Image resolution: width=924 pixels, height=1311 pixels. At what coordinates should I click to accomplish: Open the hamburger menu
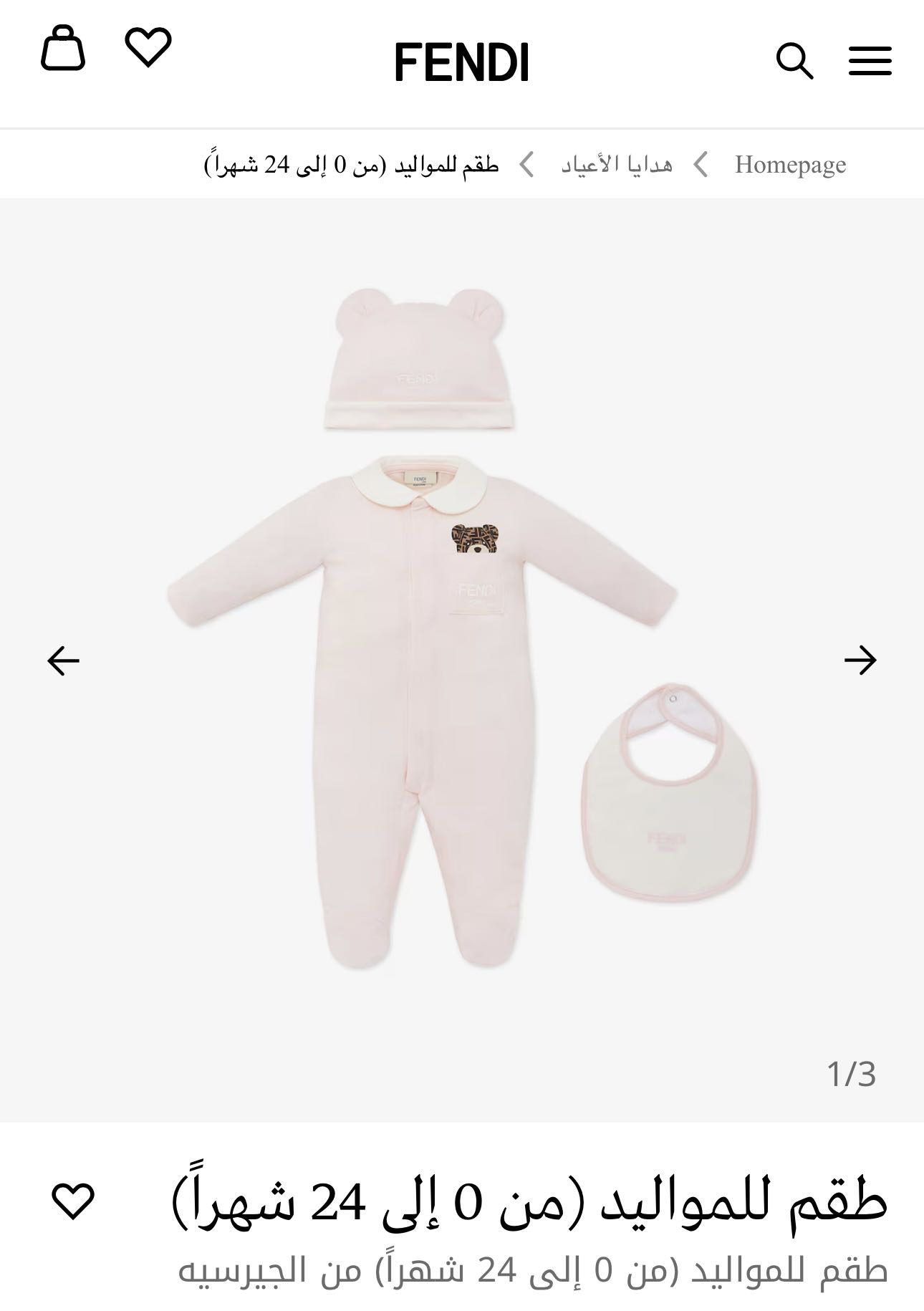pyautogui.click(x=870, y=61)
